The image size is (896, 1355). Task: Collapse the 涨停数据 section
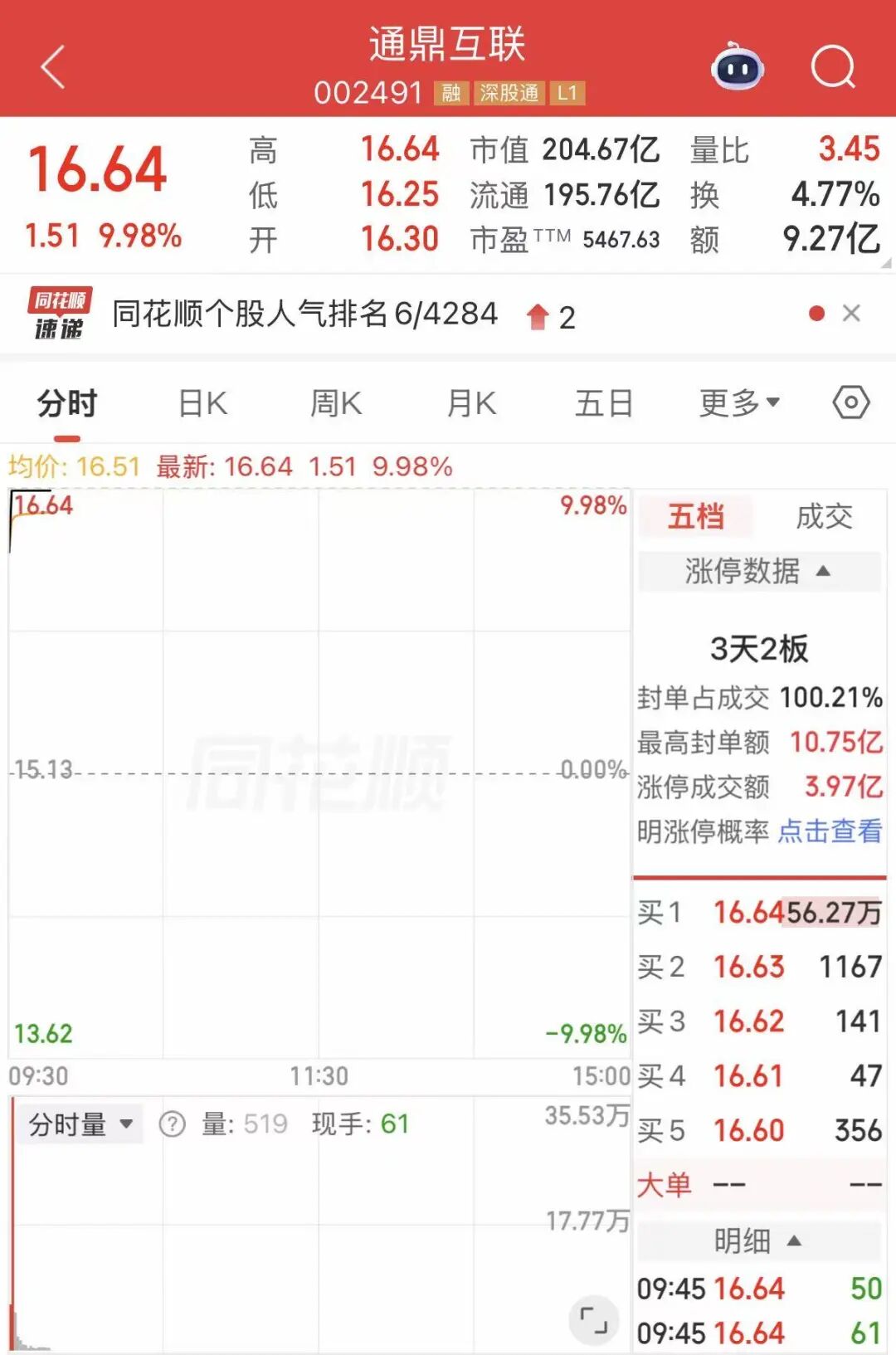758,572
